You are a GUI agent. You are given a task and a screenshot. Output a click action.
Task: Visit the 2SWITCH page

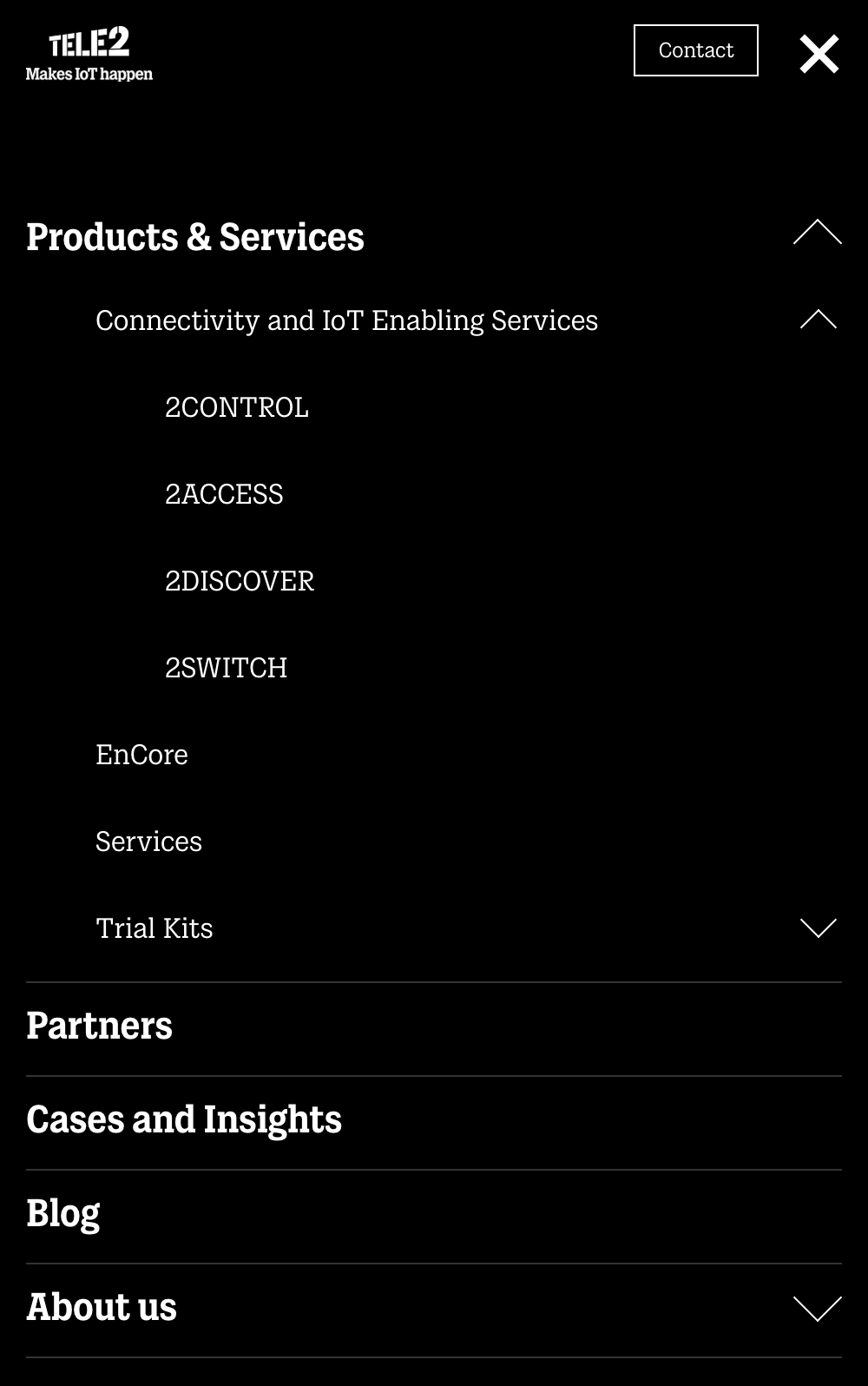pos(226,668)
